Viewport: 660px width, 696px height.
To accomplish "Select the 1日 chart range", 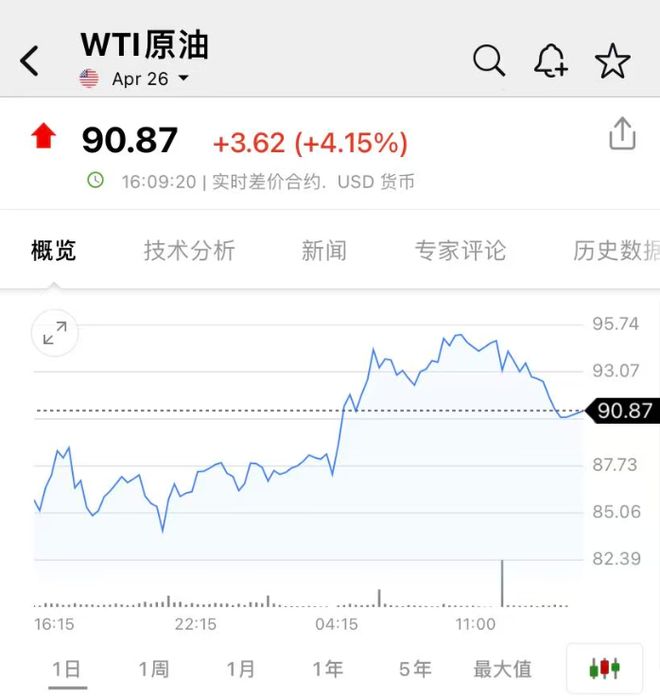I will [x=66, y=669].
